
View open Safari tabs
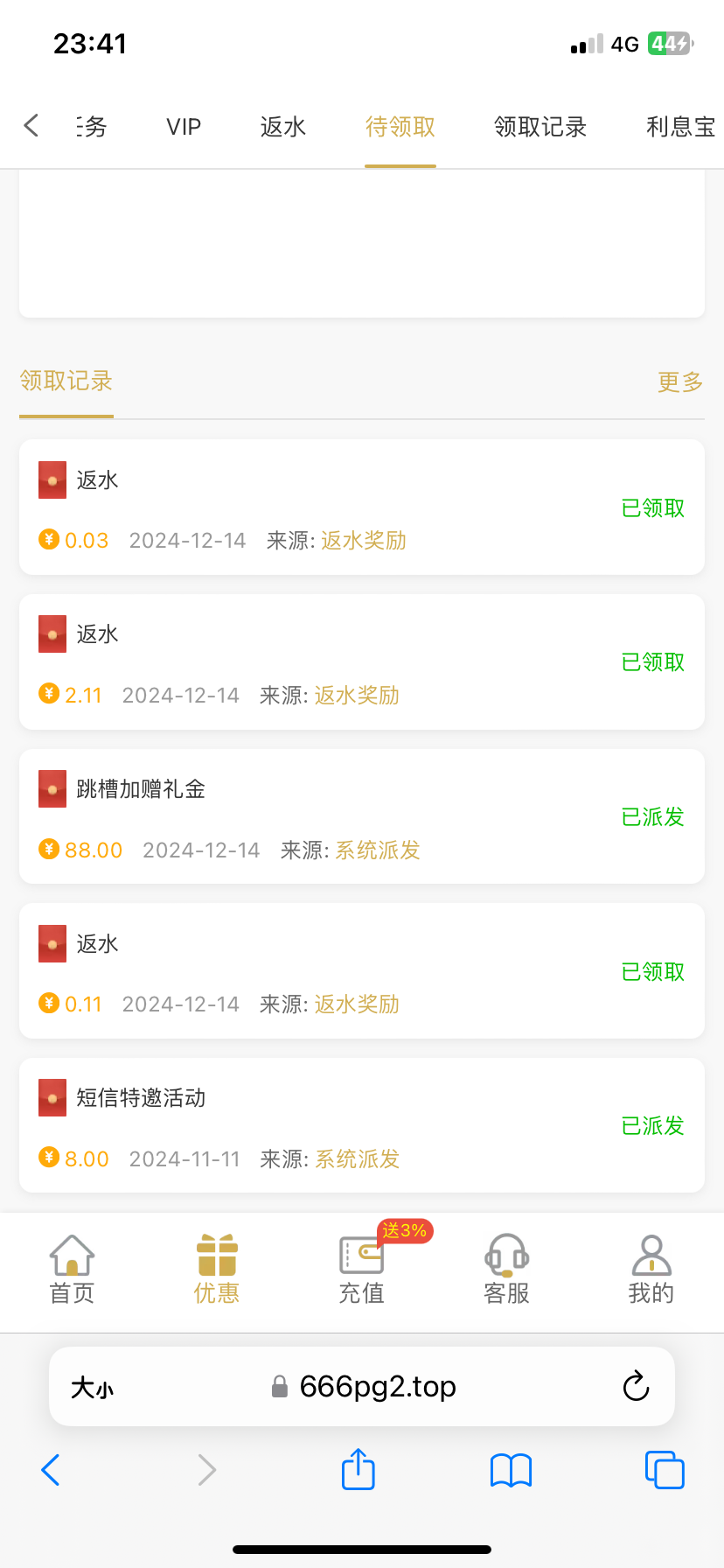664,1470
